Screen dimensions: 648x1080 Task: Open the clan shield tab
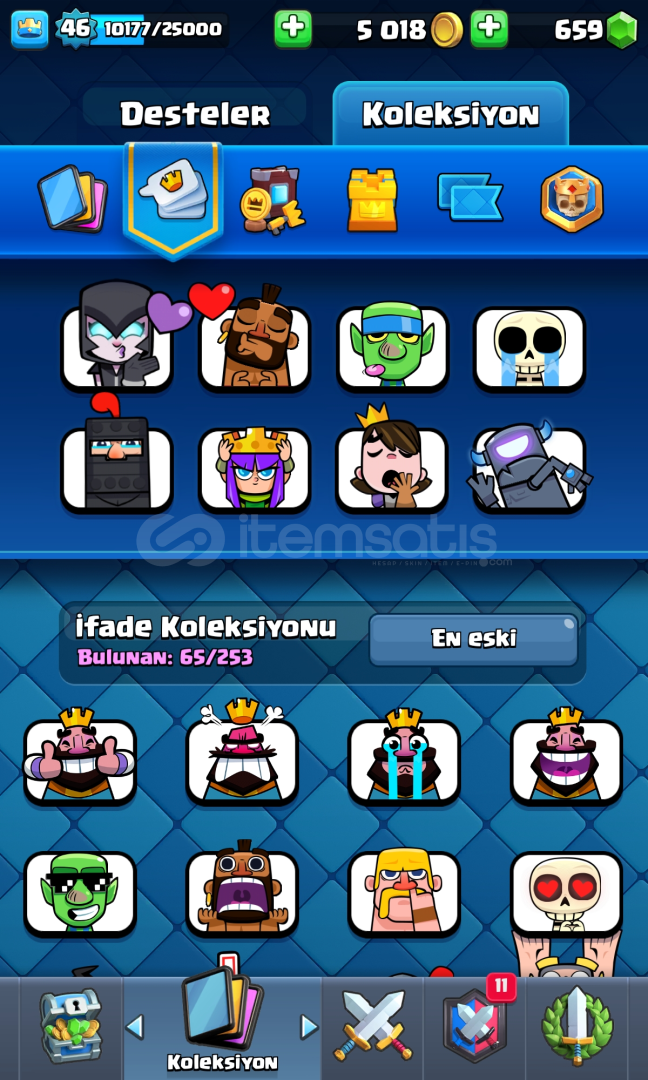point(474,1025)
